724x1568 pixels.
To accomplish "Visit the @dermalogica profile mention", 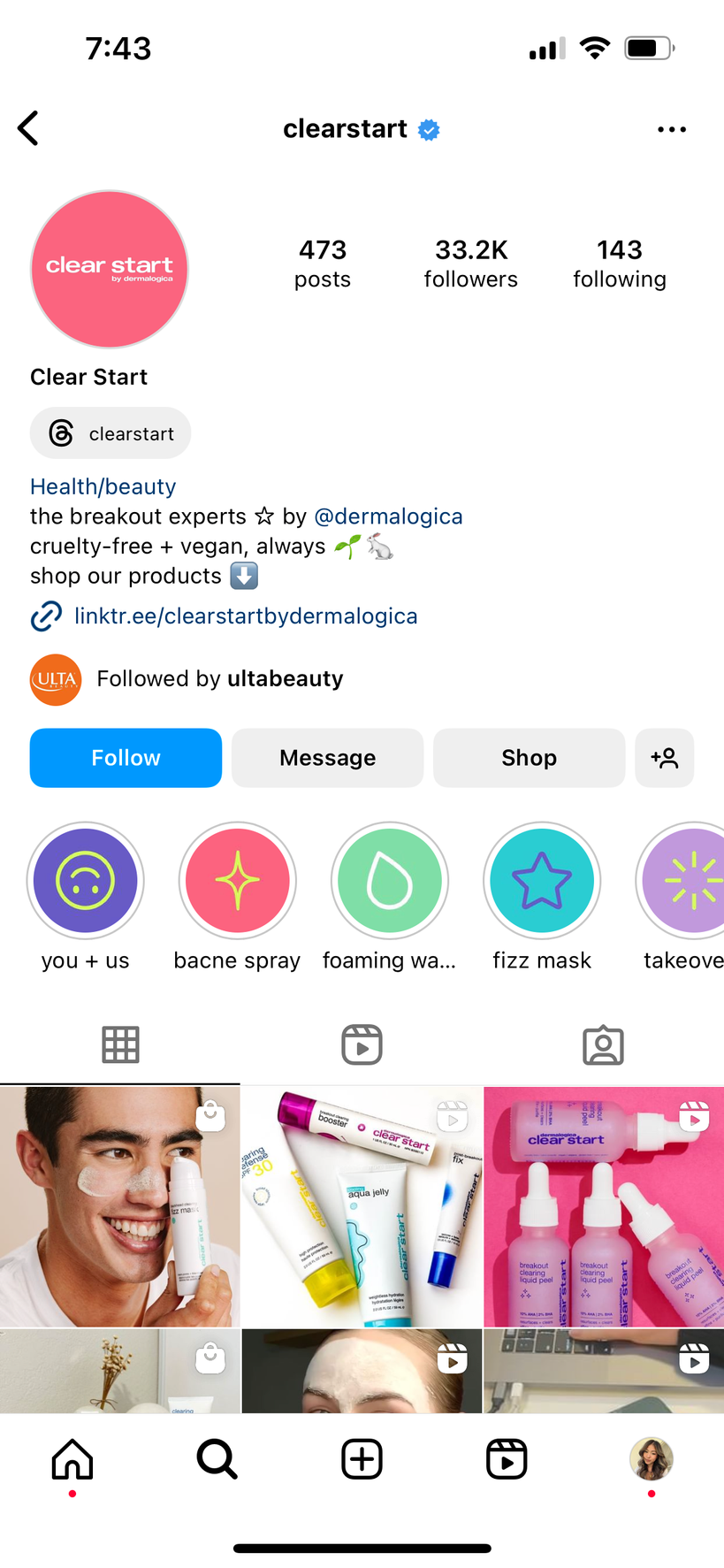I will click(x=388, y=516).
